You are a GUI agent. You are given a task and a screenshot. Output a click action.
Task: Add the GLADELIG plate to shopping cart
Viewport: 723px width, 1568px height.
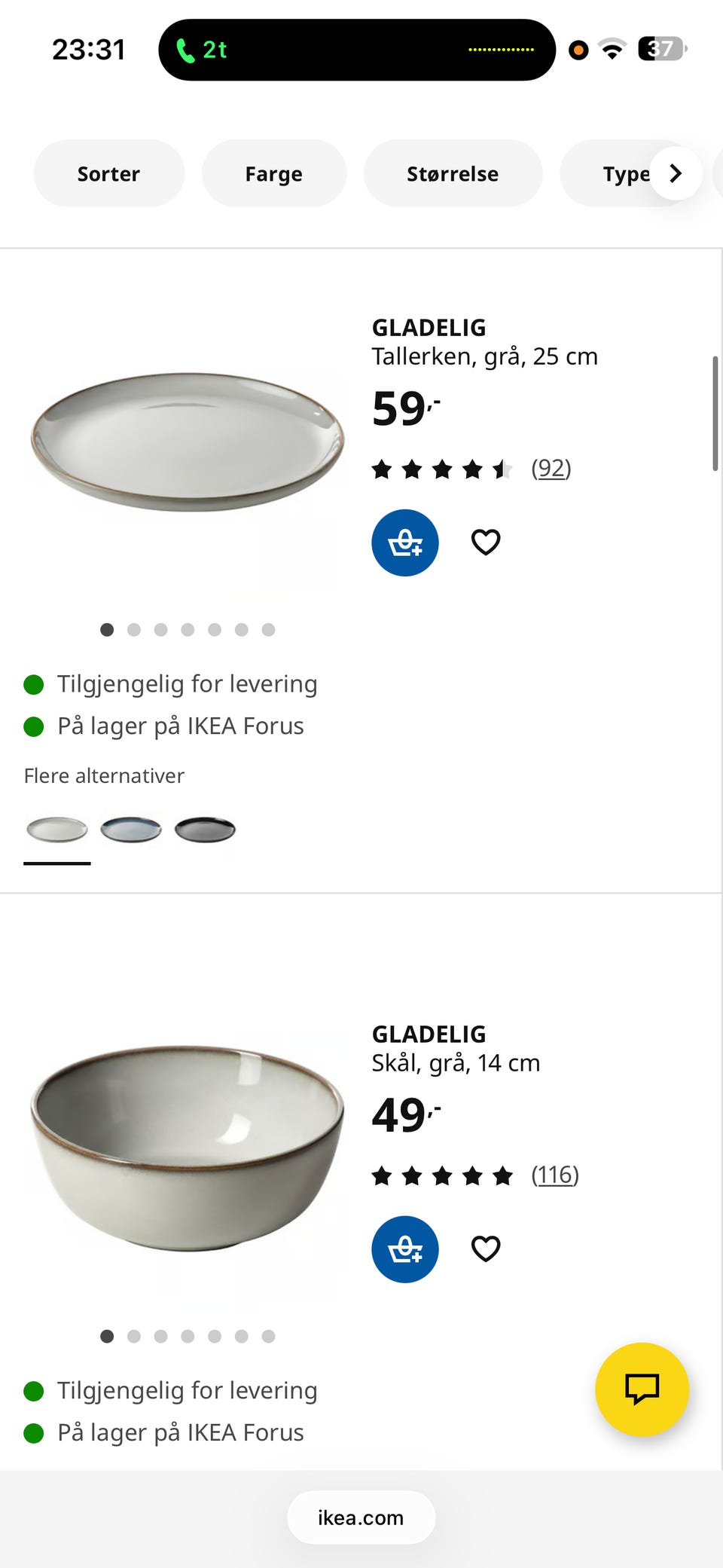click(x=404, y=543)
